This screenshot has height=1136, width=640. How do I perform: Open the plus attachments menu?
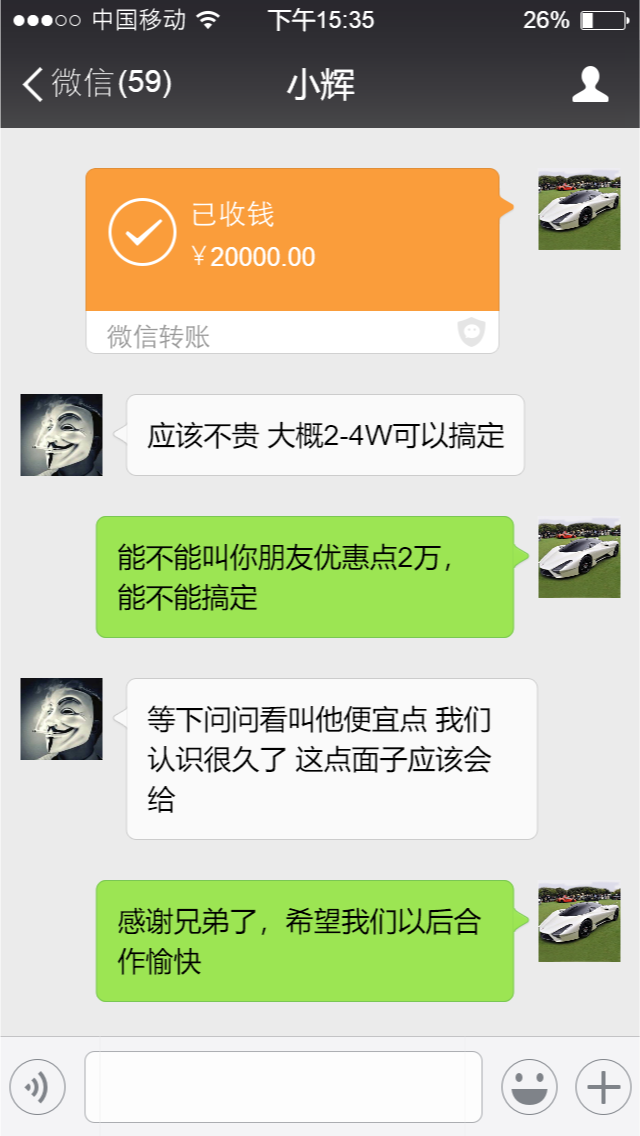pos(603,1087)
